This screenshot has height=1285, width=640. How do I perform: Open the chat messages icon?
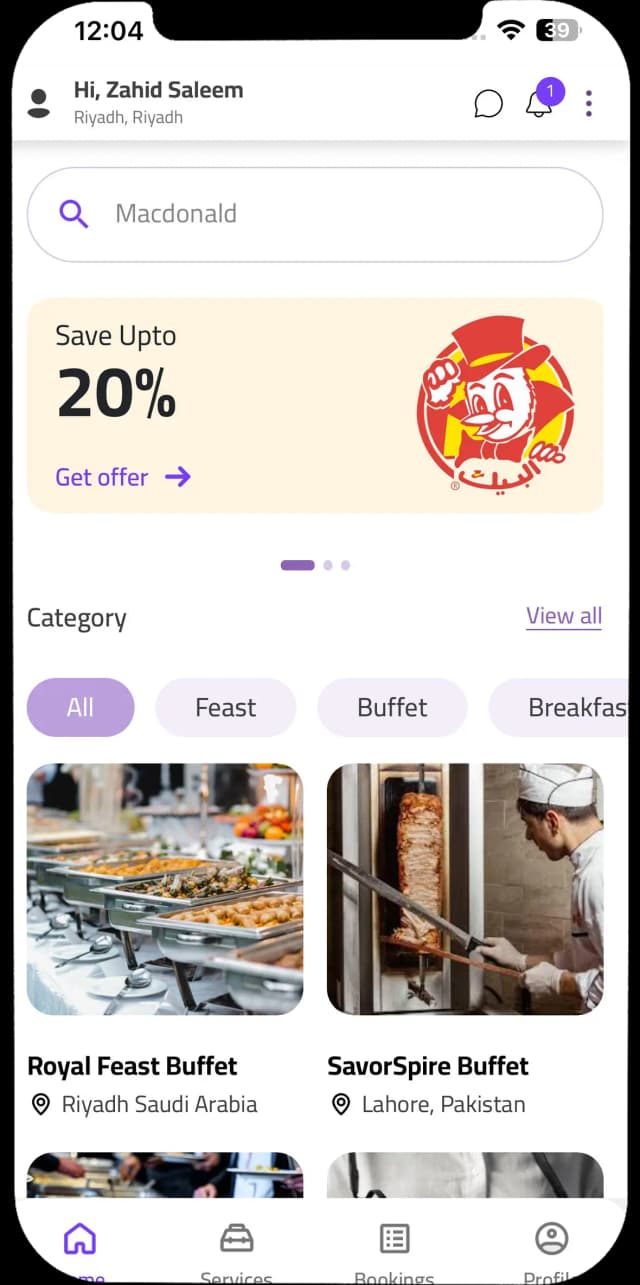488,103
